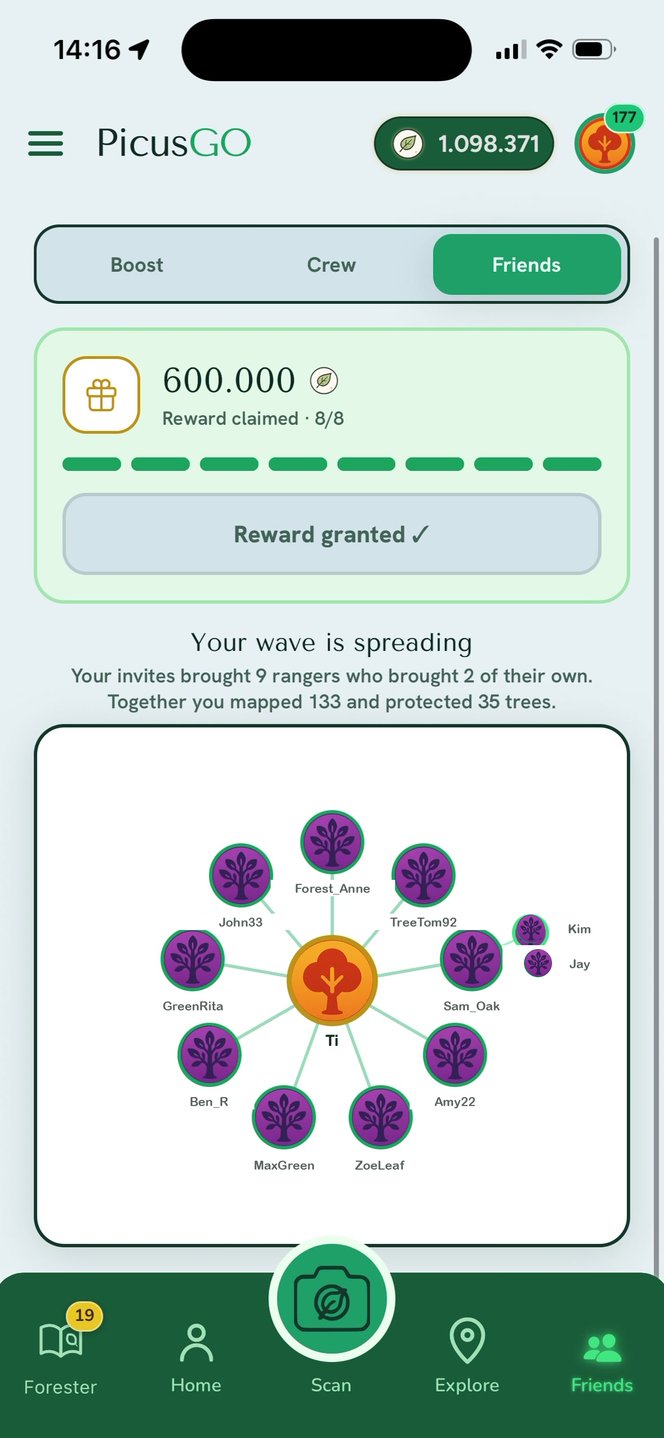Open the hamburger menu
This screenshot has width=664, height=1438.
[x=45, y=143]
